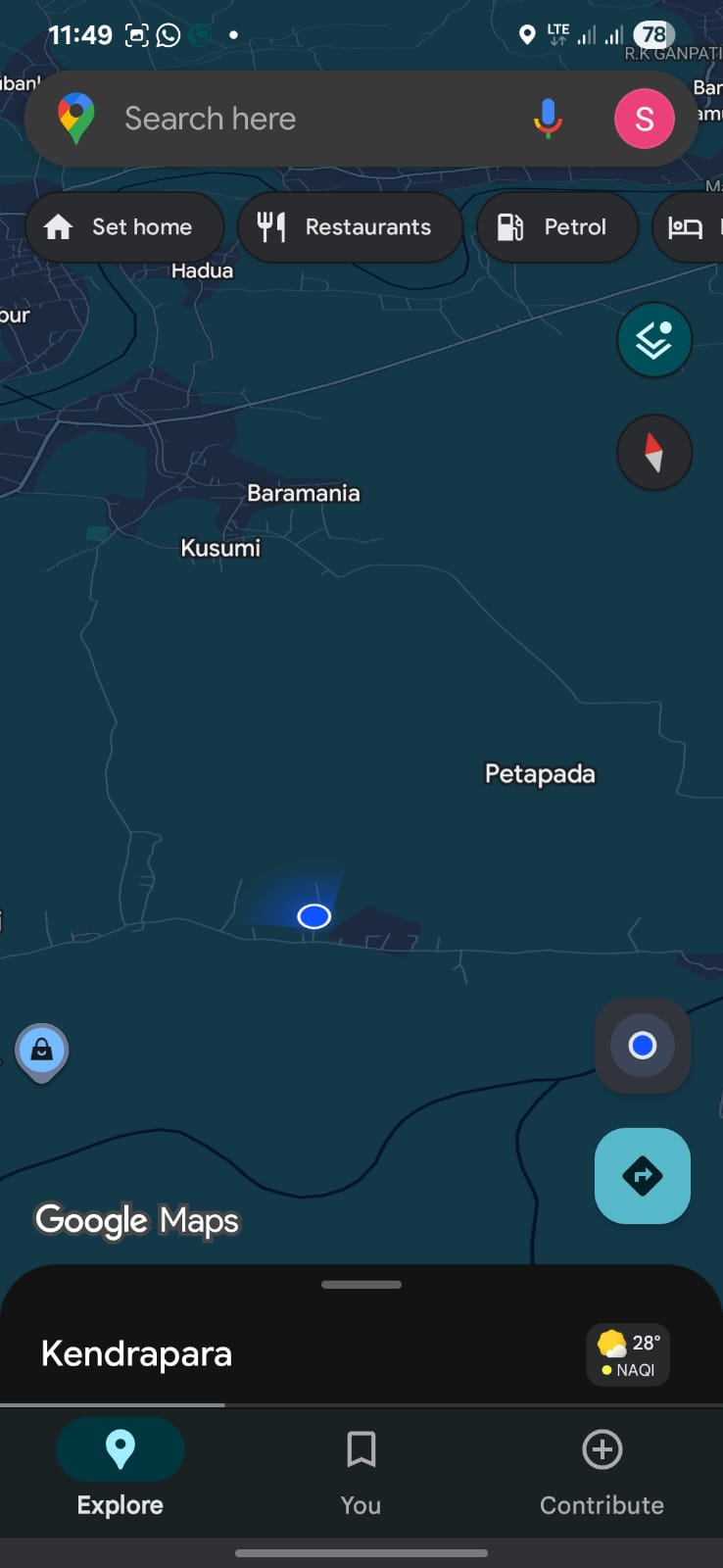This screenshot has width=723, height=1568.
Task: Select the Petrol chip
Action: point(556,227)
